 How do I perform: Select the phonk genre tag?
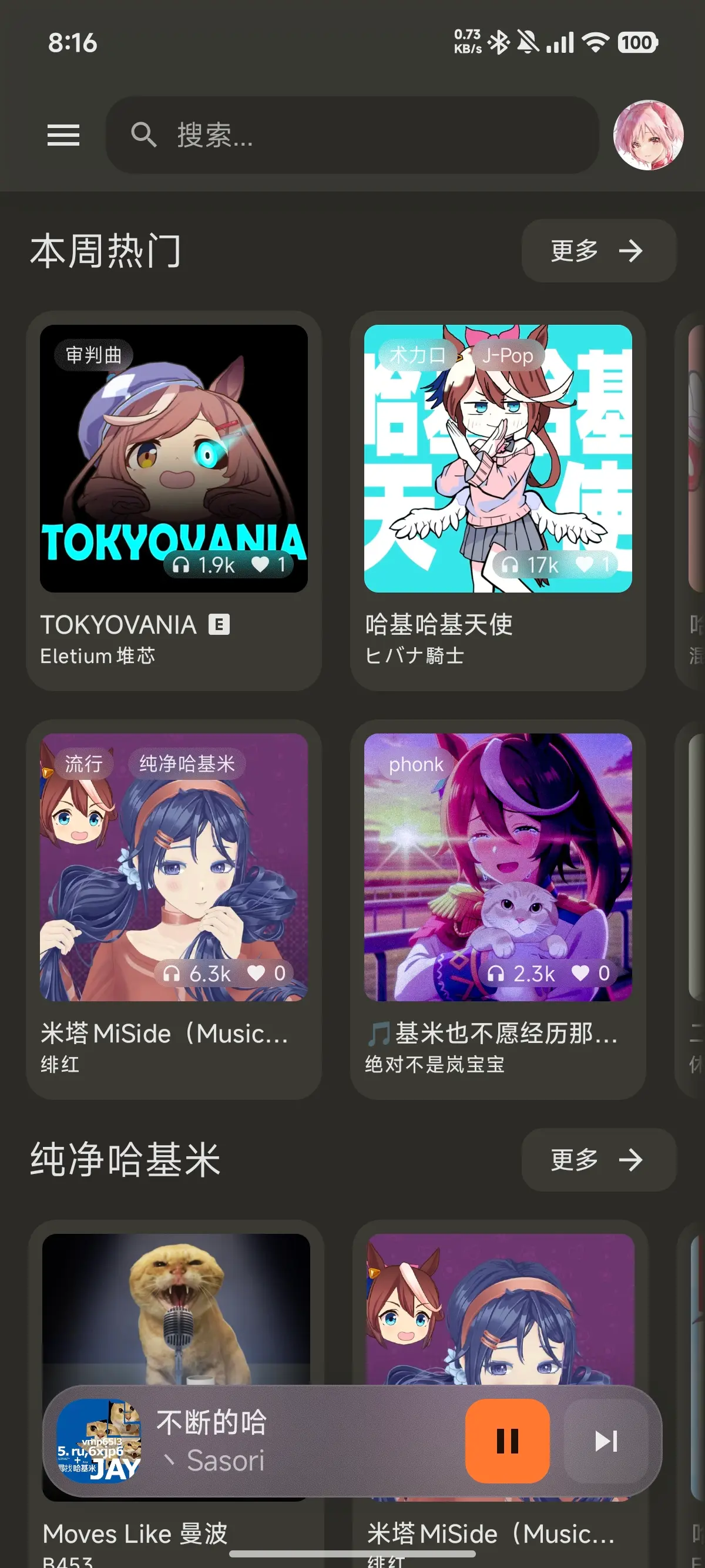417,764
